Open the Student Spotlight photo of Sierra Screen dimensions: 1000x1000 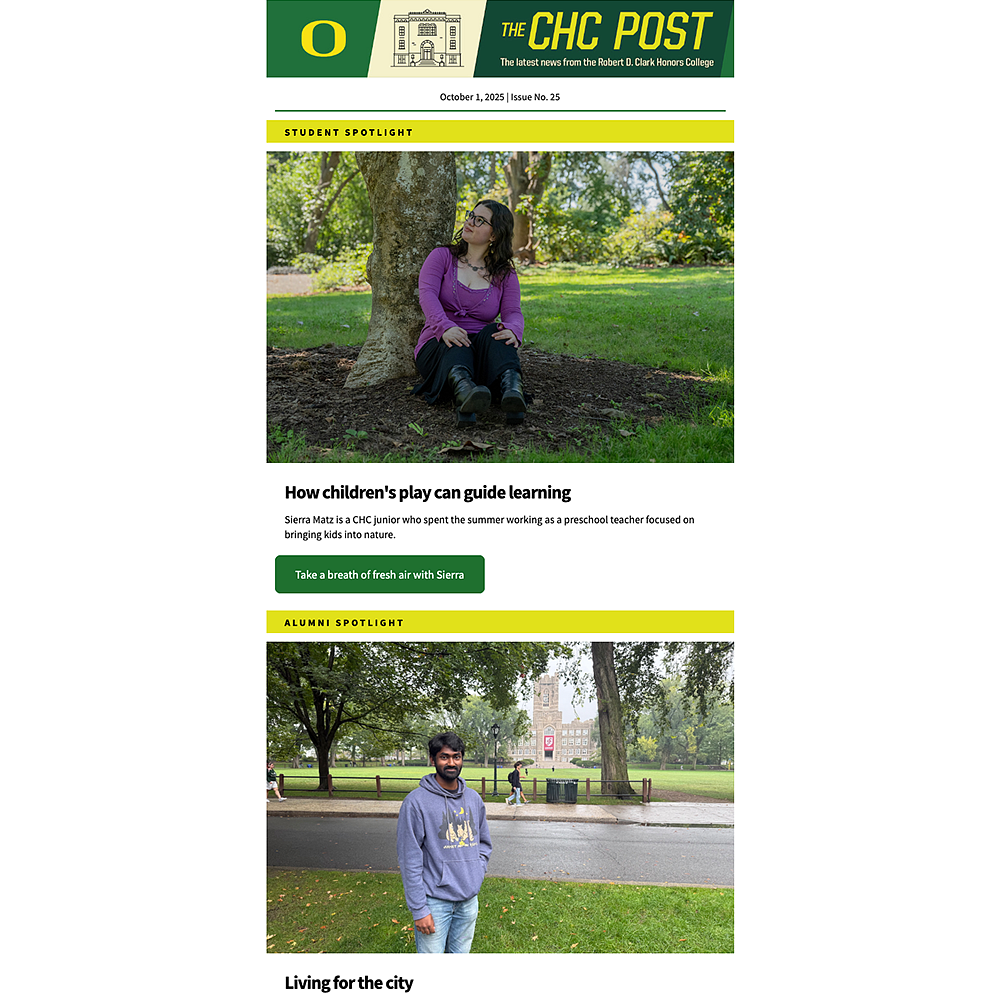coord(500,307)
